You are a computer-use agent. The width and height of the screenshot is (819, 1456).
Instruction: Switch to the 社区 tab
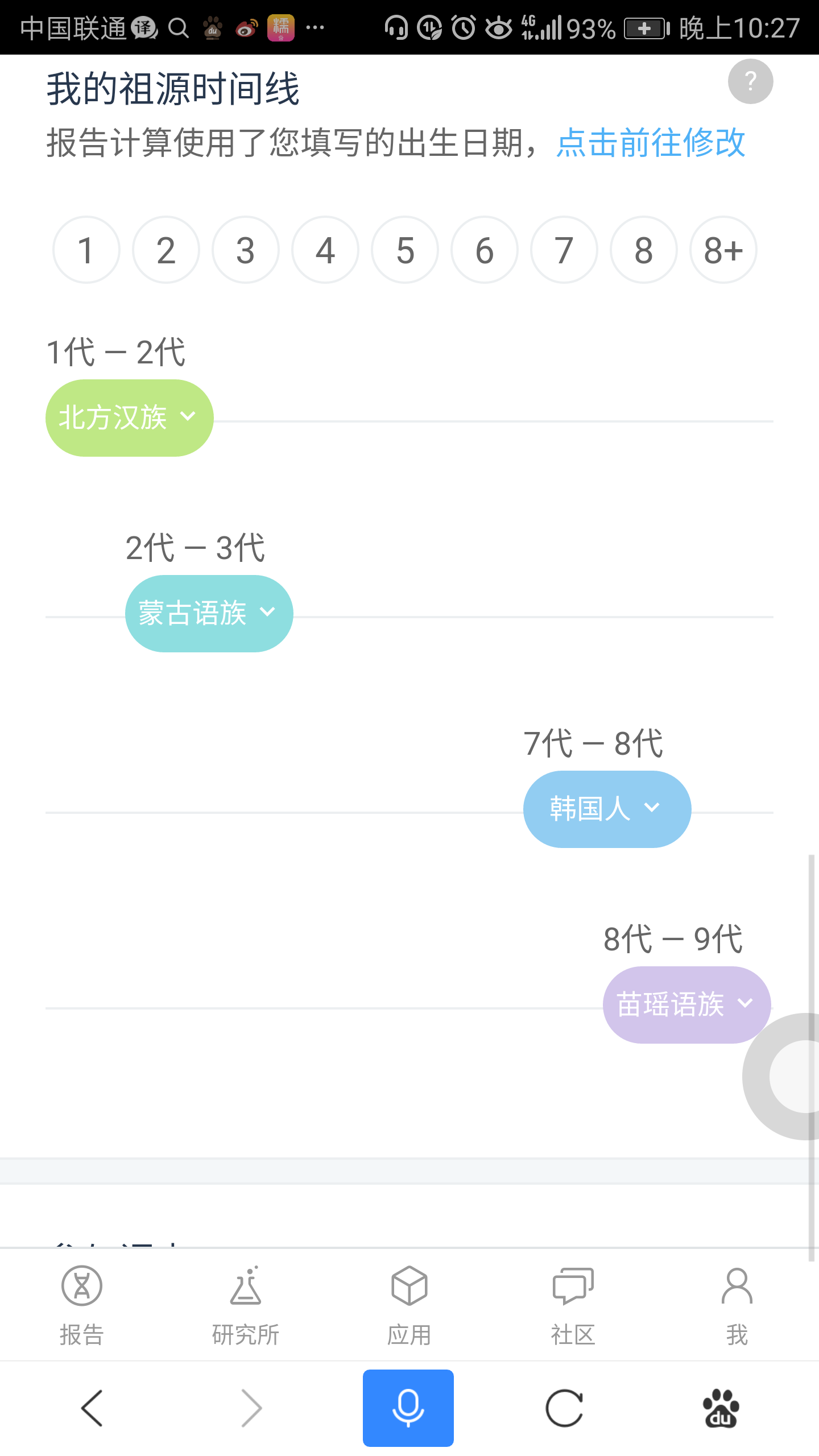(x=573, y=1305)
